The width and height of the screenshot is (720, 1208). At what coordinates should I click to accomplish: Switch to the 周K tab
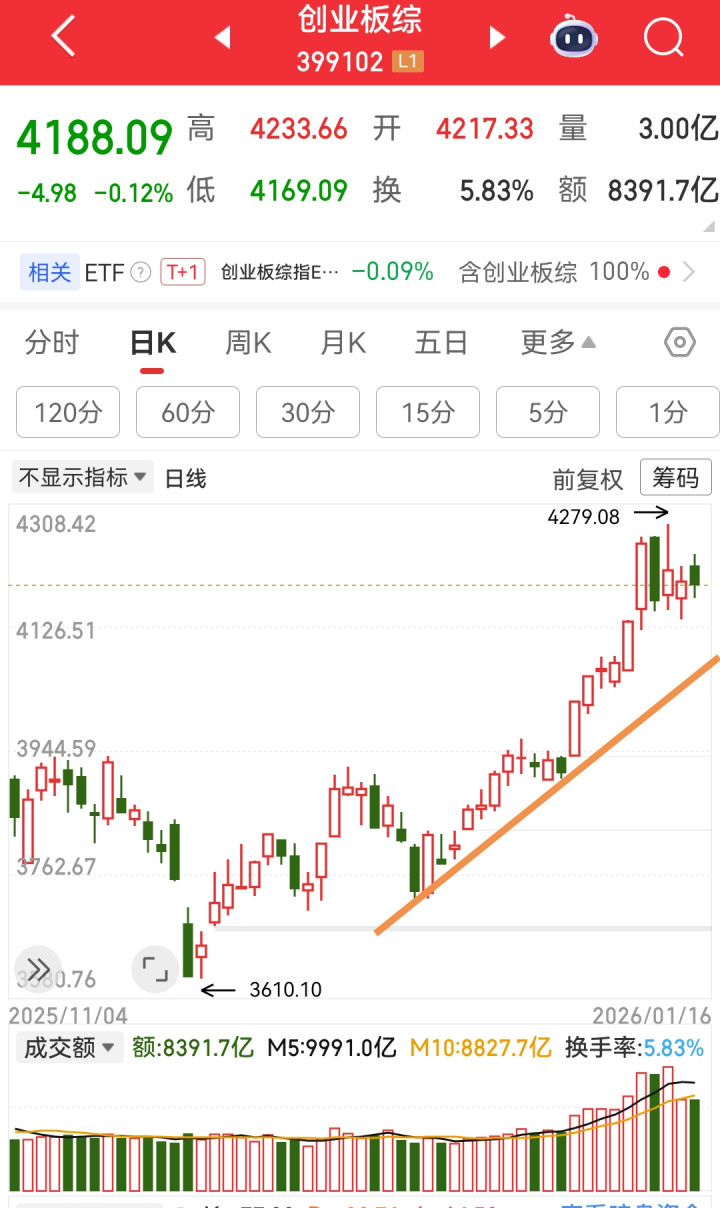click(x=248, y=343)
